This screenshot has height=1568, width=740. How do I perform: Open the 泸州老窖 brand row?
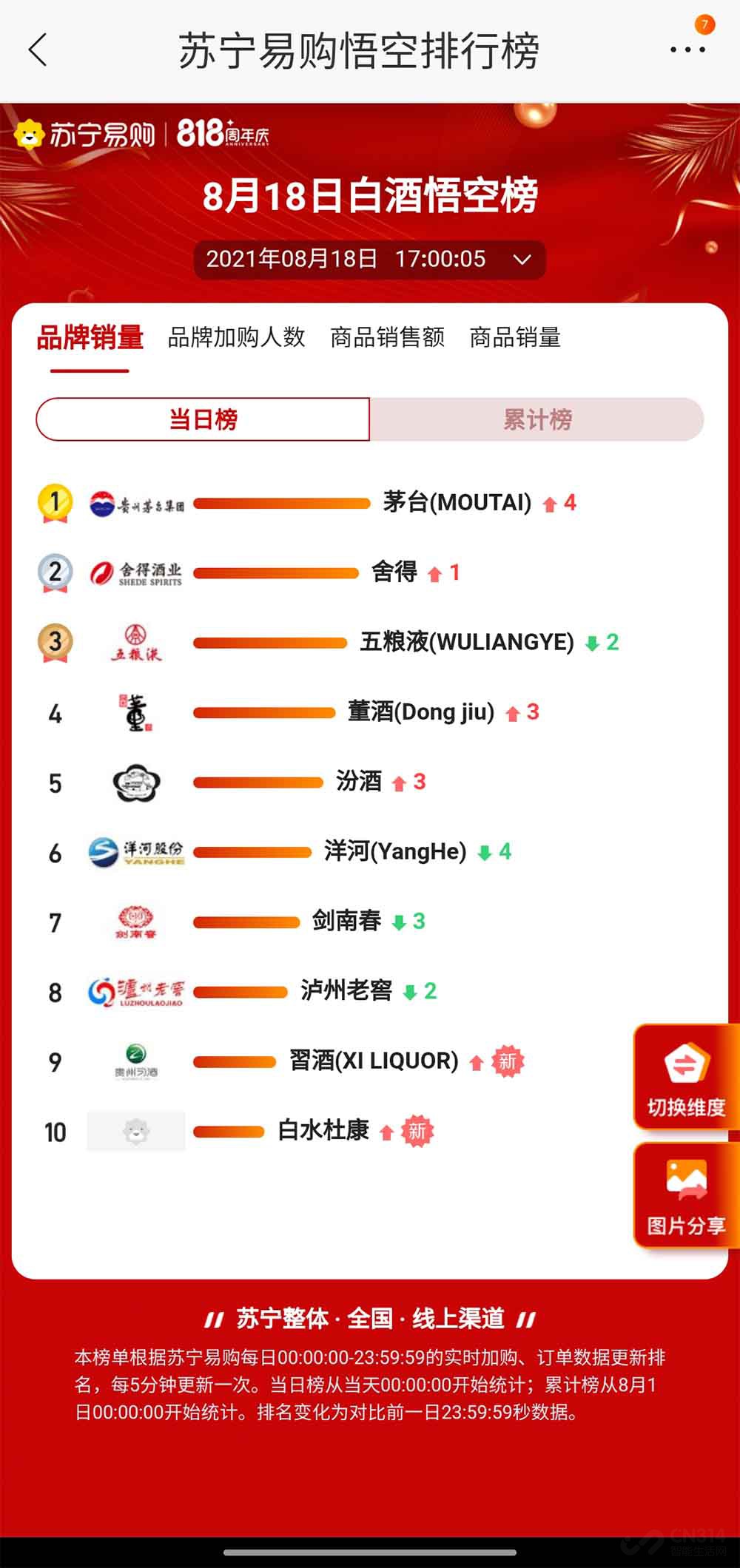coord(346,990)
